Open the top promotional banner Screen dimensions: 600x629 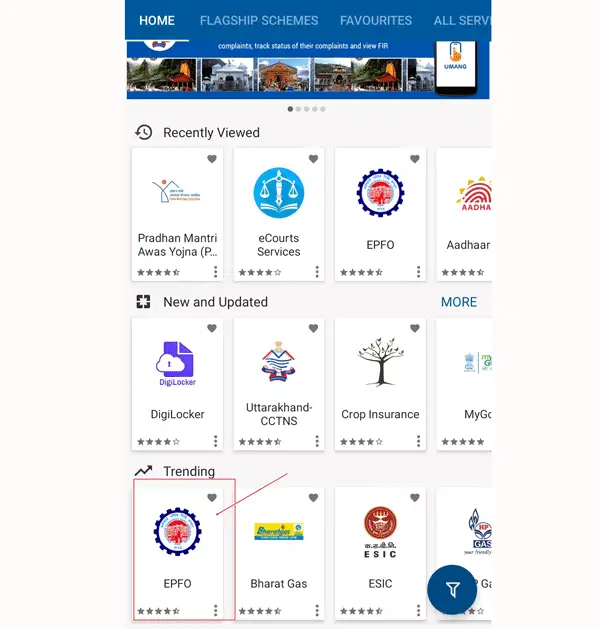pos(308,68)
